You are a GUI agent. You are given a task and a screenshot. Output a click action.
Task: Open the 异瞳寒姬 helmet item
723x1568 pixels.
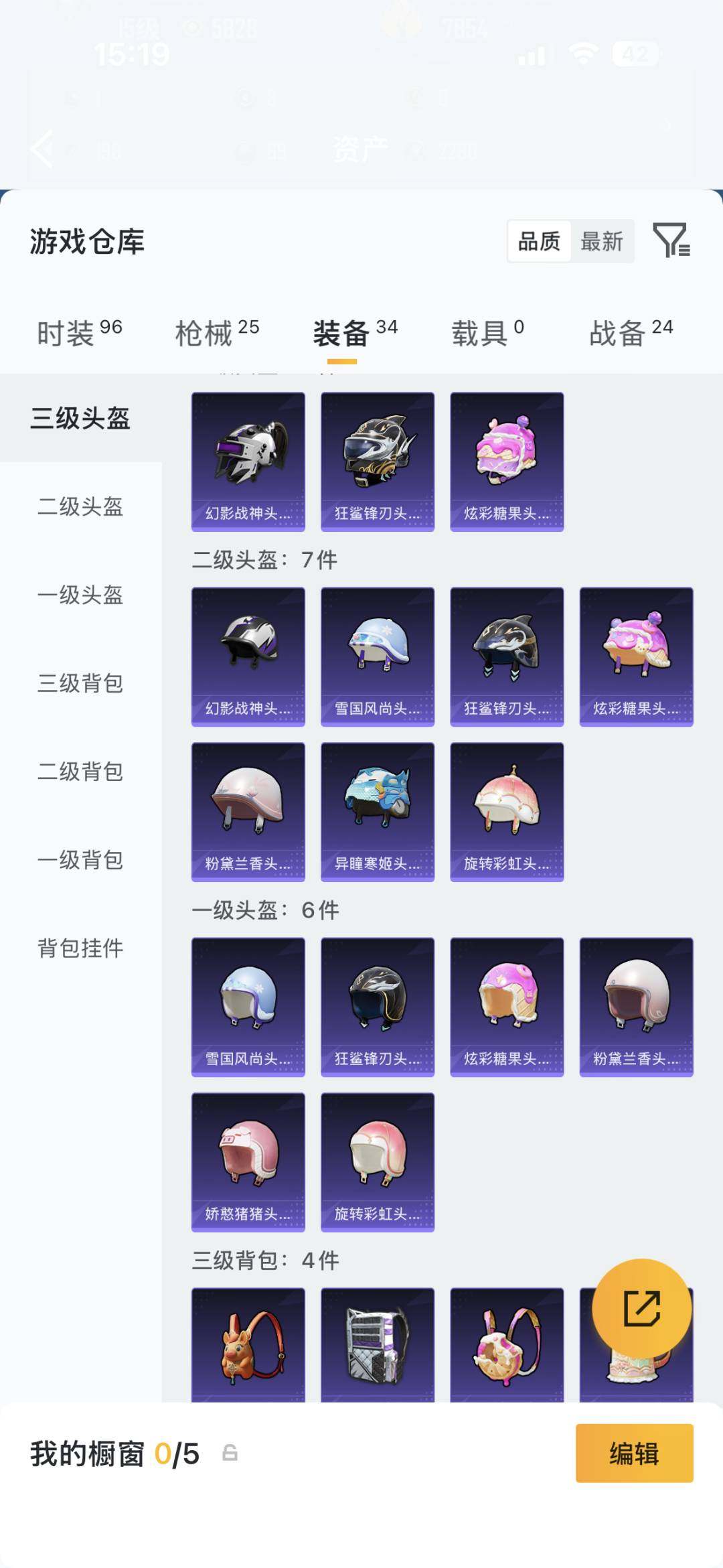click(x=378, y=811)
